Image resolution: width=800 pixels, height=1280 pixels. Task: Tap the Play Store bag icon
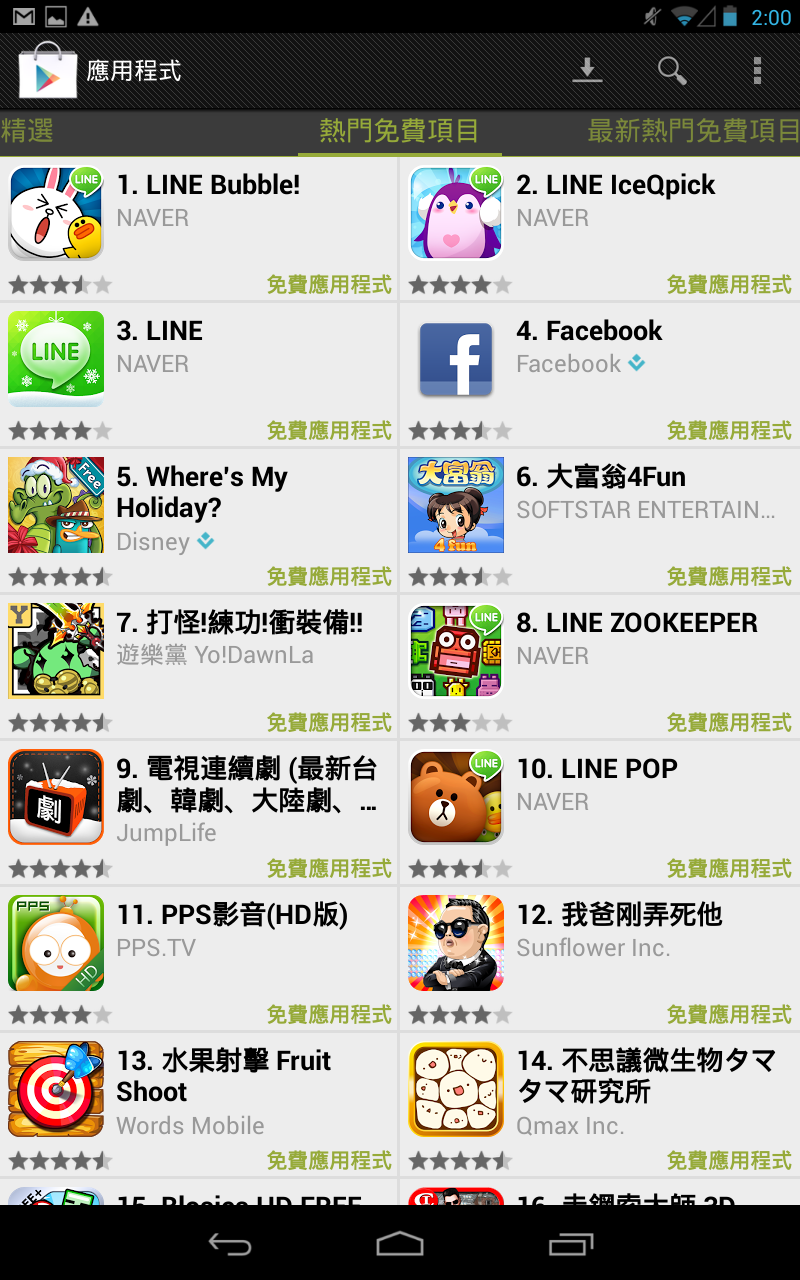[x=47, y=70]
